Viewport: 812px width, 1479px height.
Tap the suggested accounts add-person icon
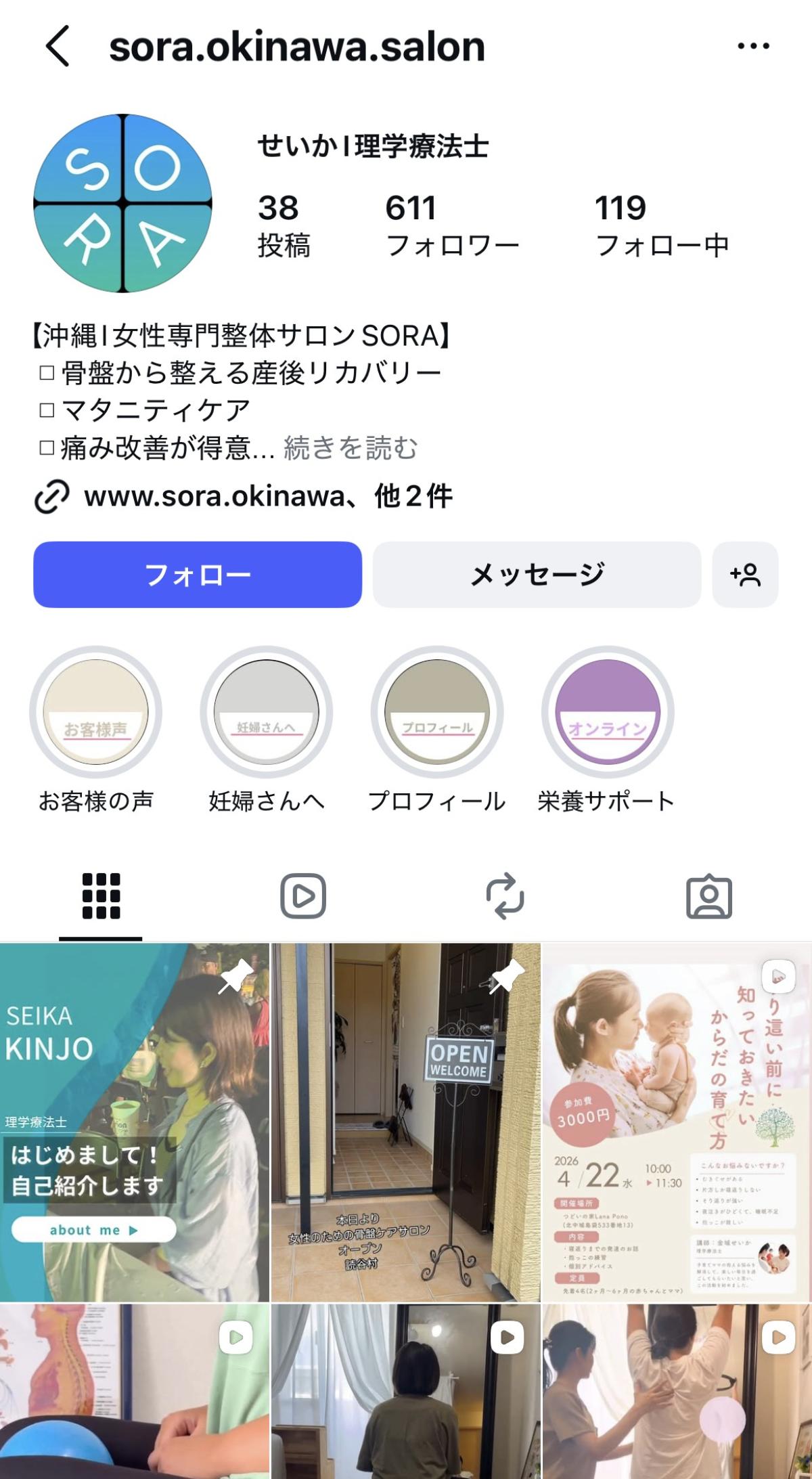(745, 575)
